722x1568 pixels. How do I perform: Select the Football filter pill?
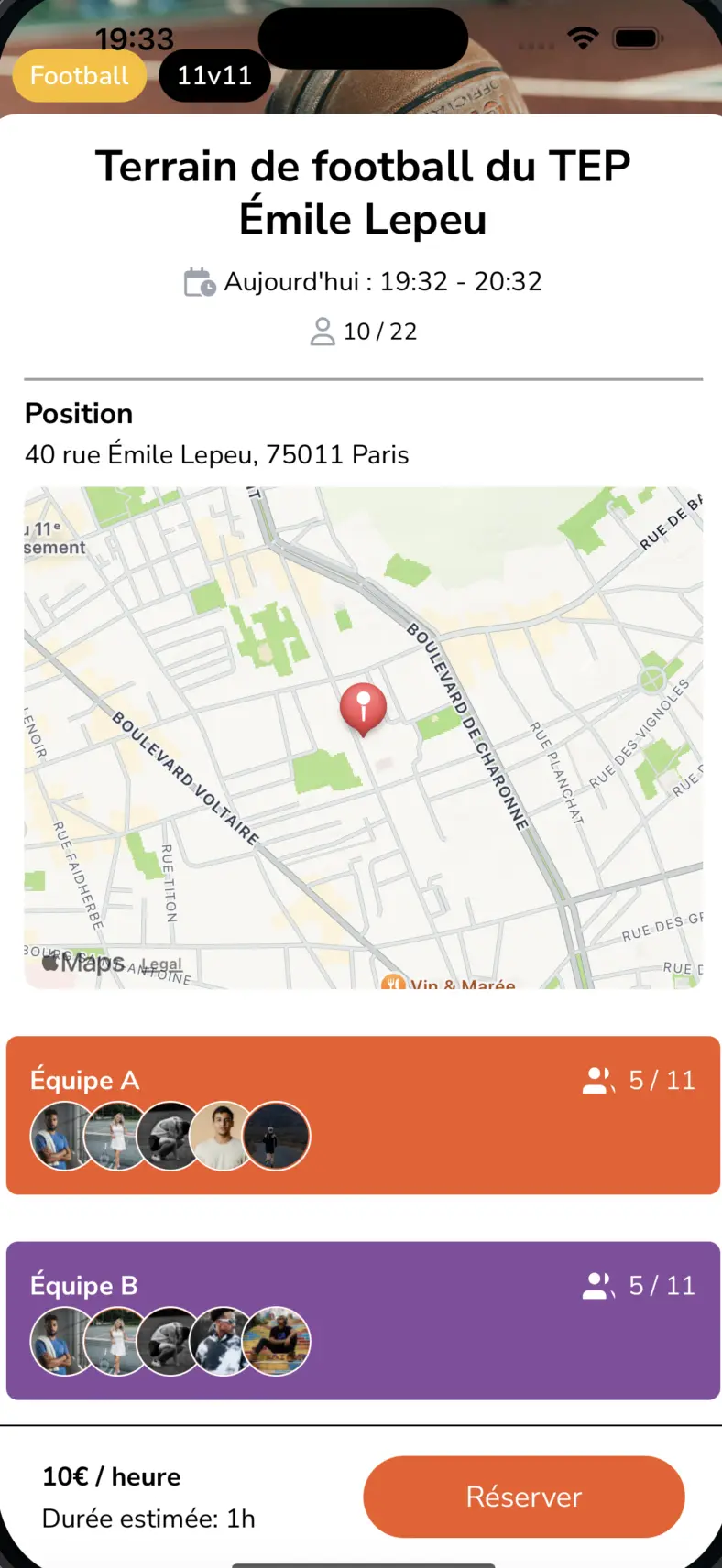[79, 75]
